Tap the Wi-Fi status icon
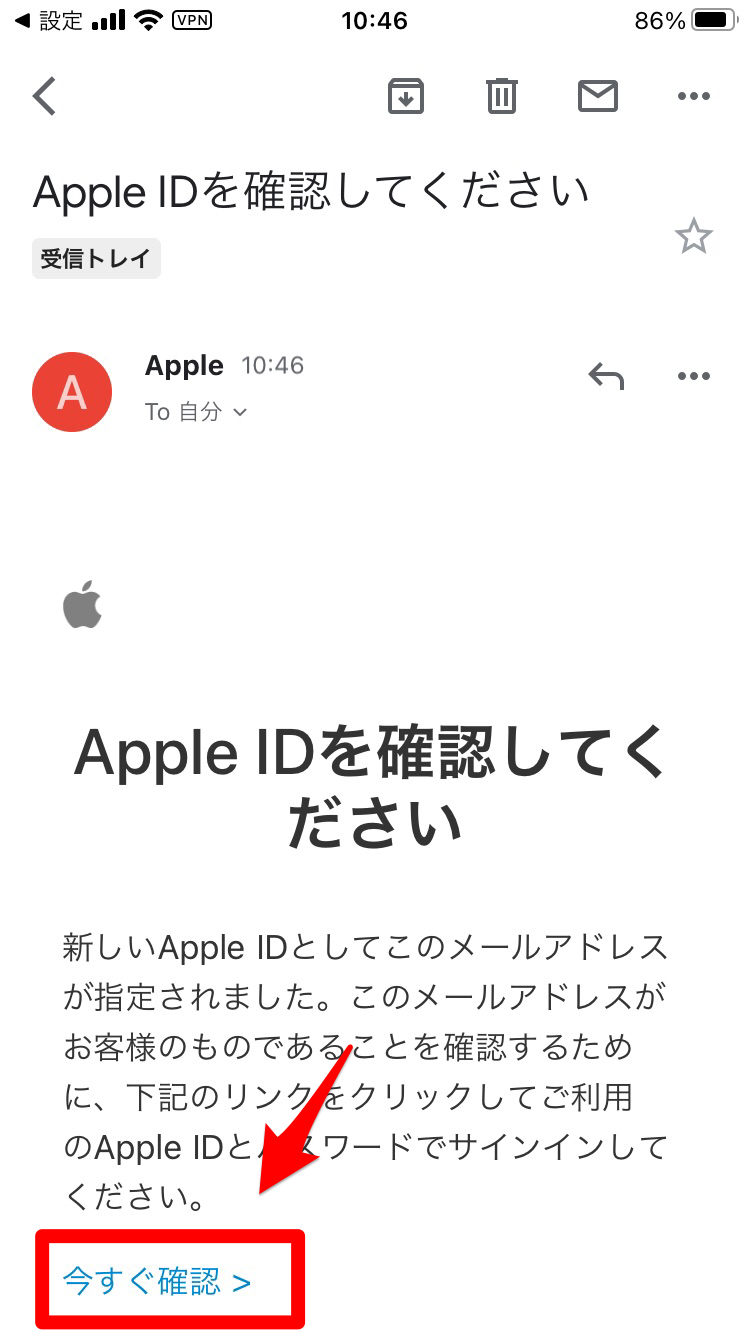This screenshot has height=1334, width=750. pyautogui.click(x=146, y=20)
